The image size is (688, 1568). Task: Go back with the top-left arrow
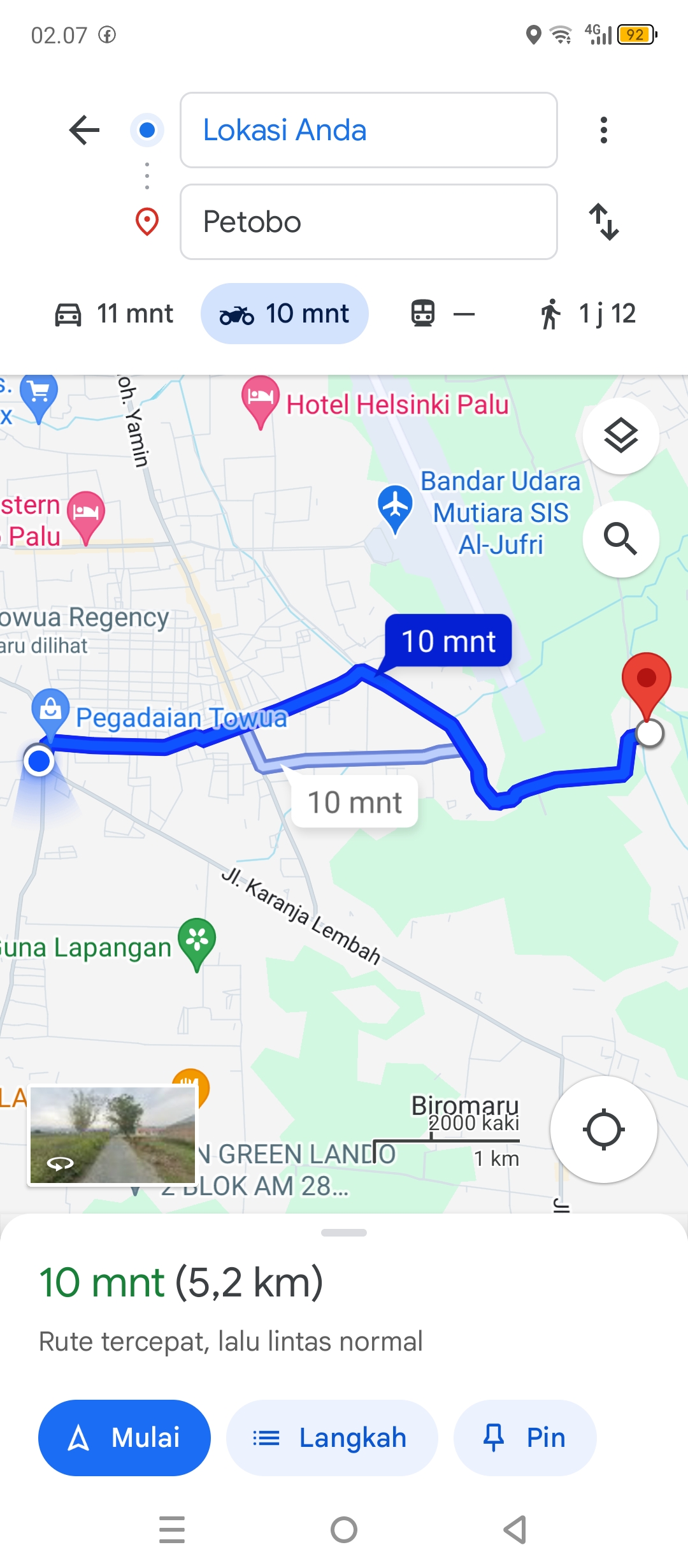[84, 130]
